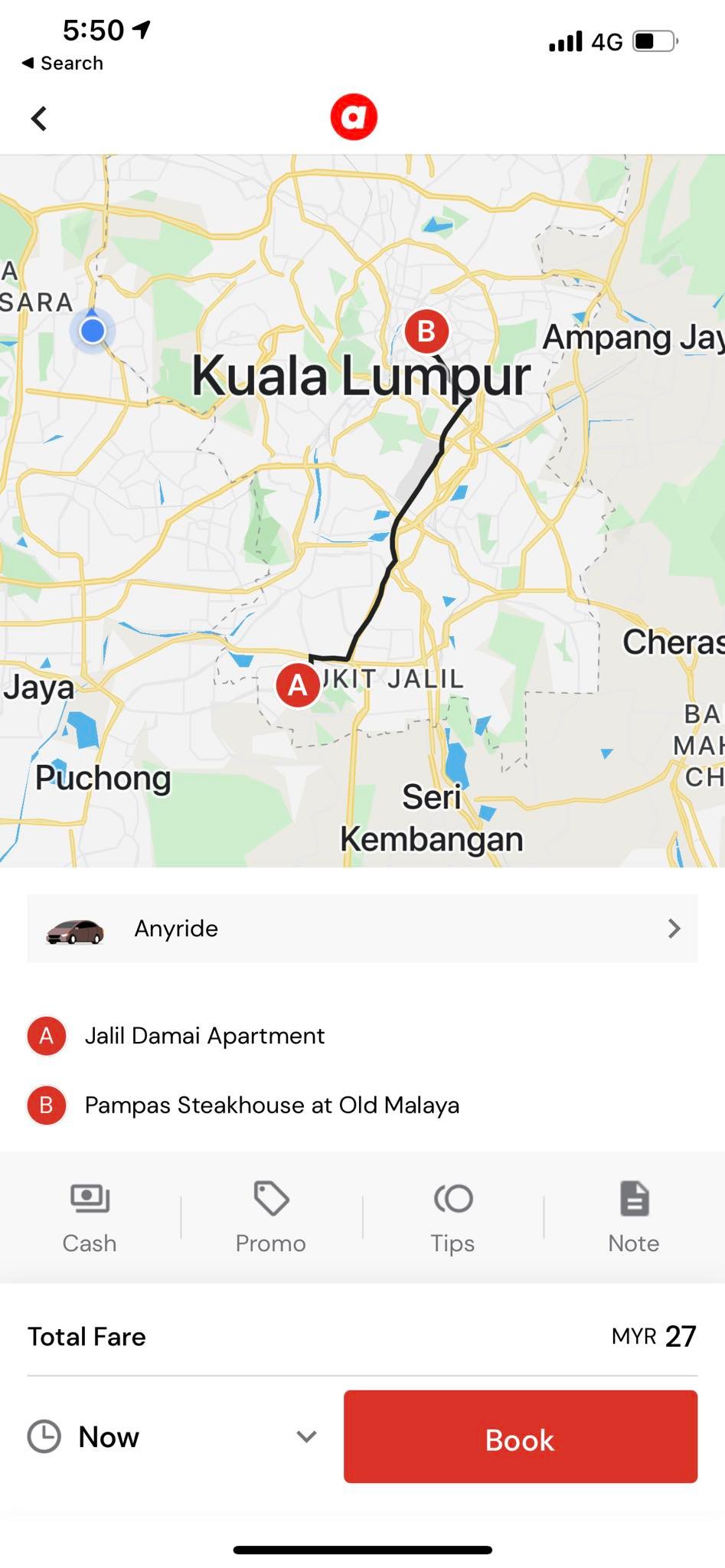725x1568 pixels.
Task: Select the Cash payment option
Action: [90, 1217]
